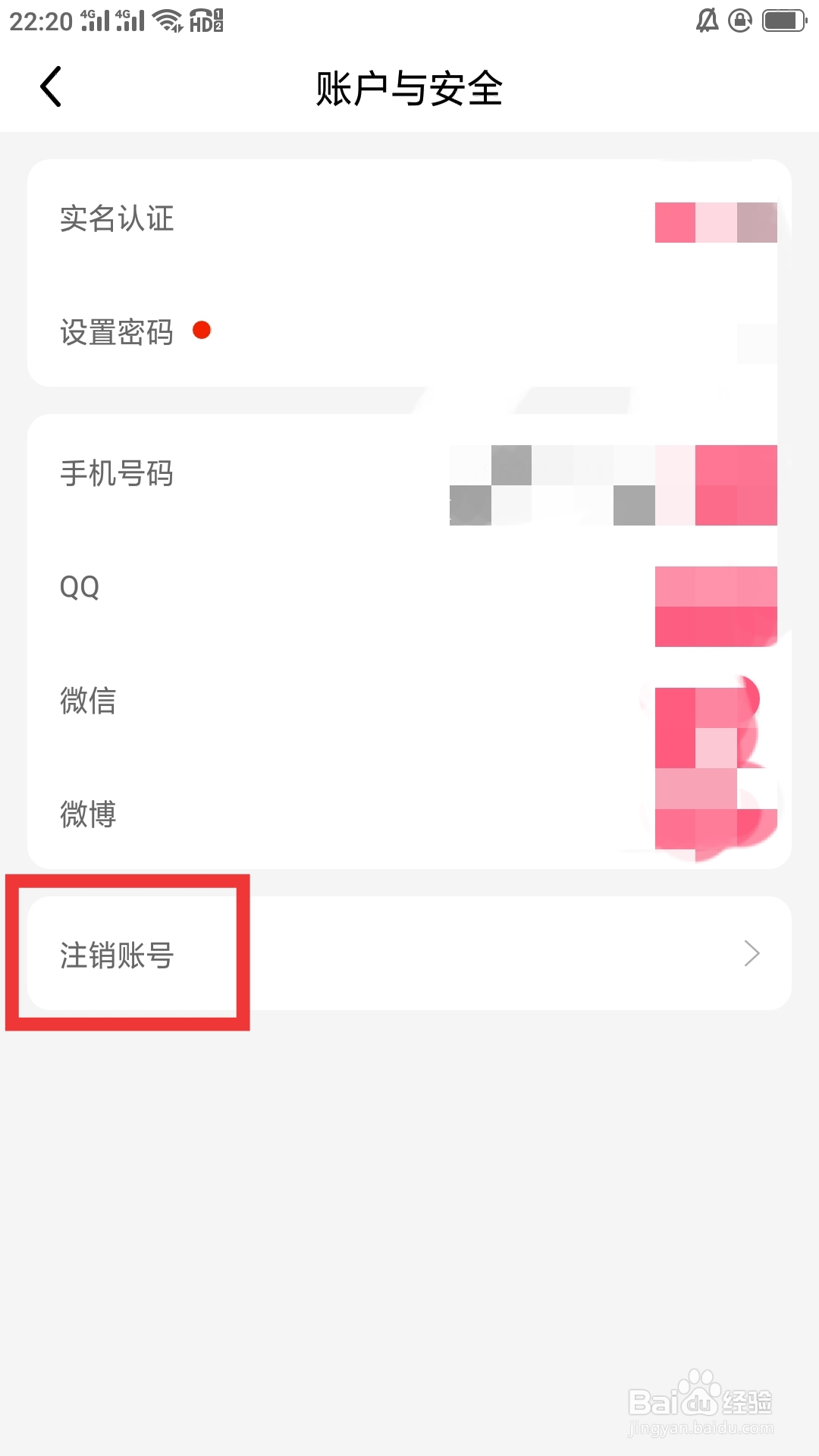Viewport: 819px width, 1456px height.
Task: Select the 账户与安全 title bar
Action: tap(409, 87)
